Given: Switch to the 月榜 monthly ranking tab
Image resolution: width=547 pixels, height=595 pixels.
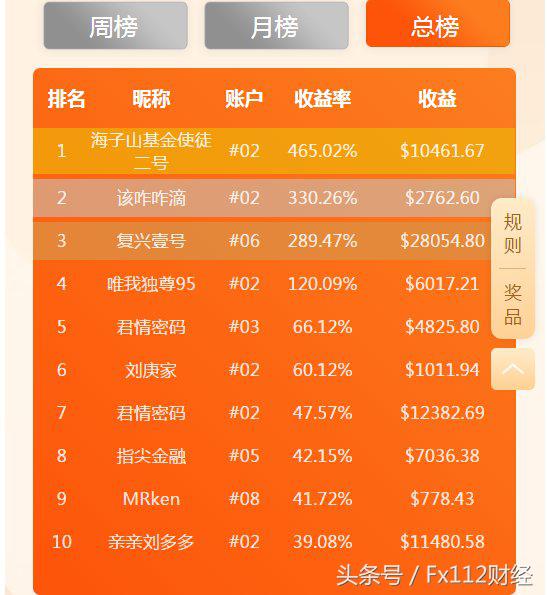Looking at the screenshot, I should tap(277, 26).
